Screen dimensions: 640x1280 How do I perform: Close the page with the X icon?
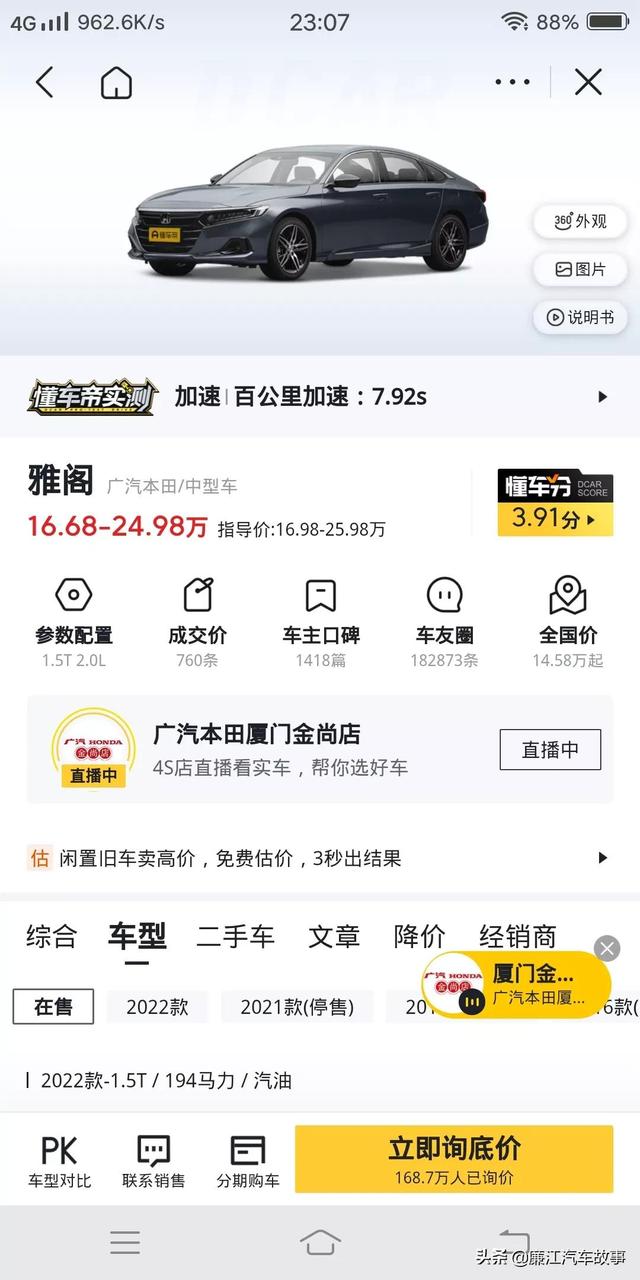[588, 82]
